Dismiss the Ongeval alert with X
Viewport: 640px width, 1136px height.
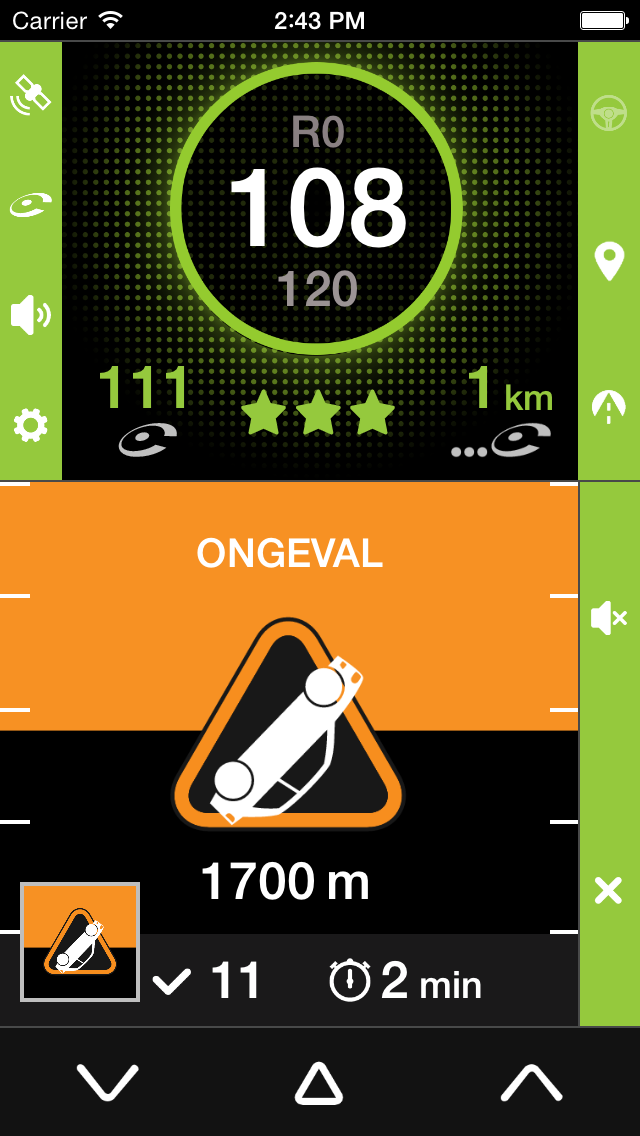pyautogui.click(x=609, y=890)
